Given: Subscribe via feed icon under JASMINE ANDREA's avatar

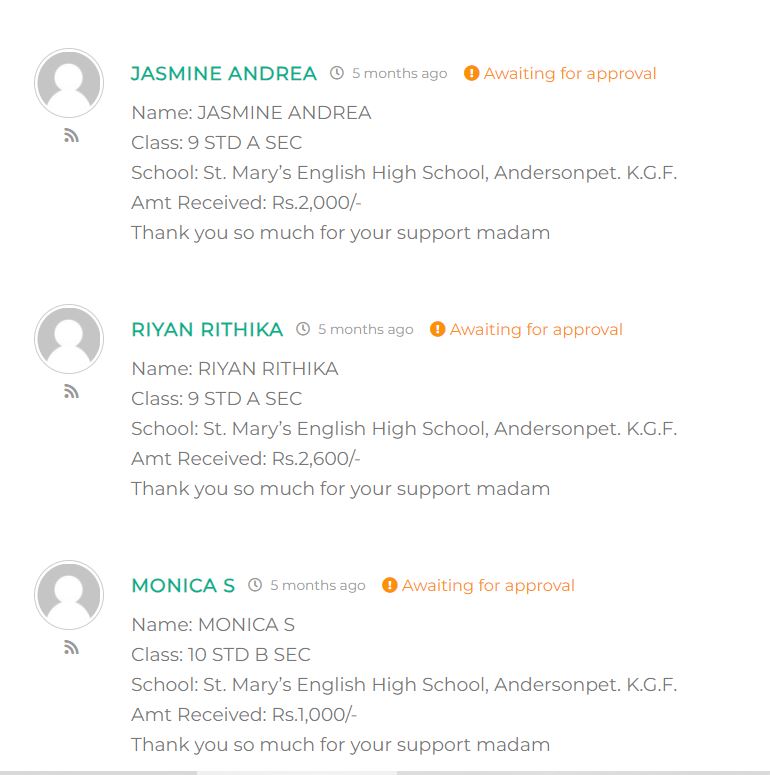Looking at the screenshot, I should [71, 136].
